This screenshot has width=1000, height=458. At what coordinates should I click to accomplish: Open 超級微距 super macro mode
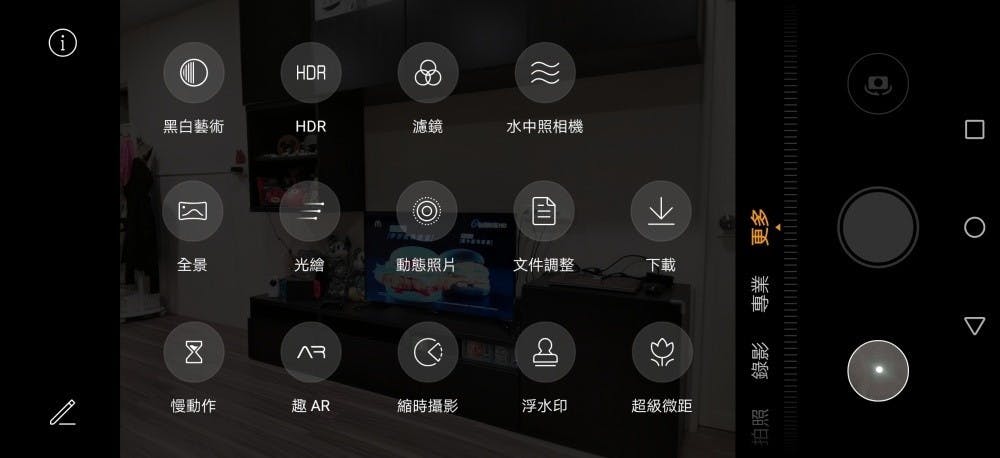(661, 351)
